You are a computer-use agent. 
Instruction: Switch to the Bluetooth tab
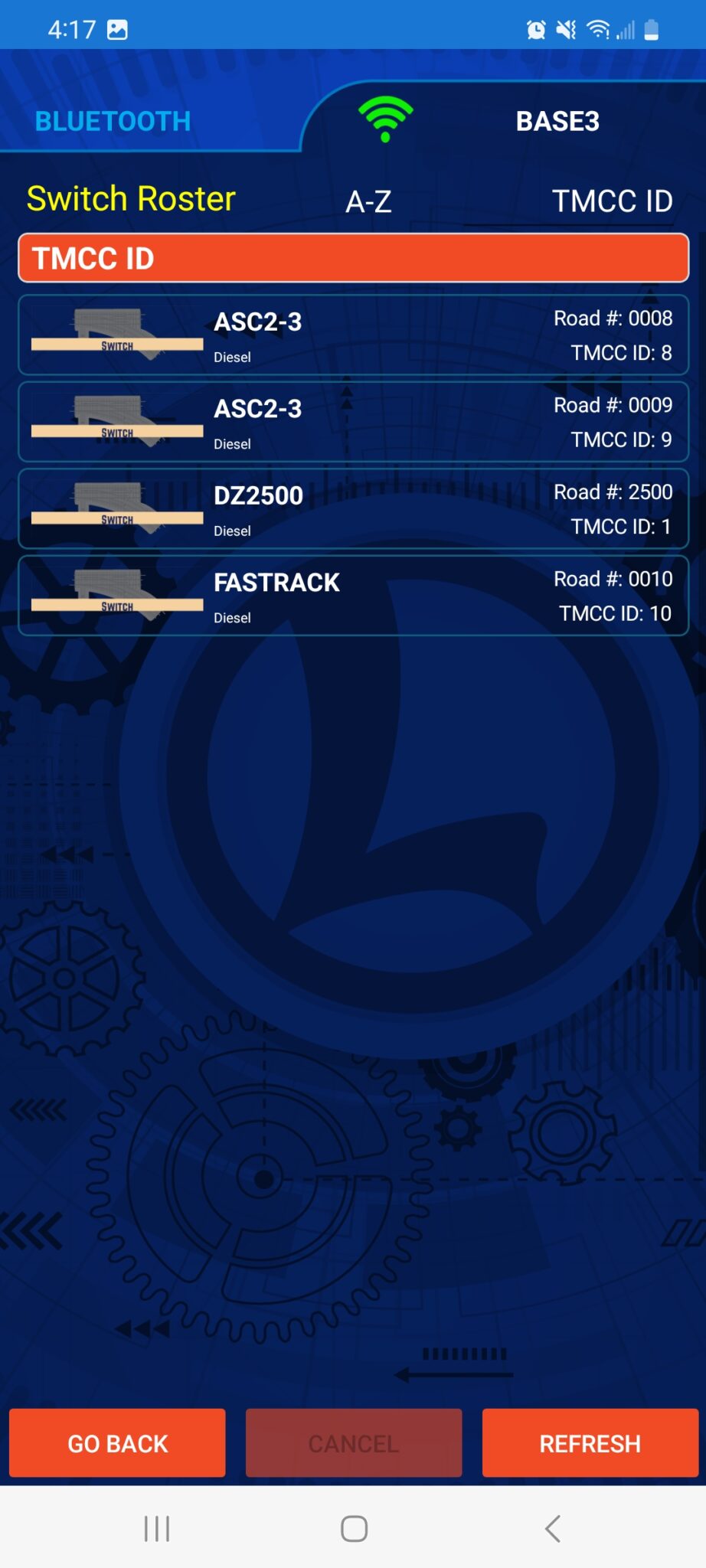[113, 121]
